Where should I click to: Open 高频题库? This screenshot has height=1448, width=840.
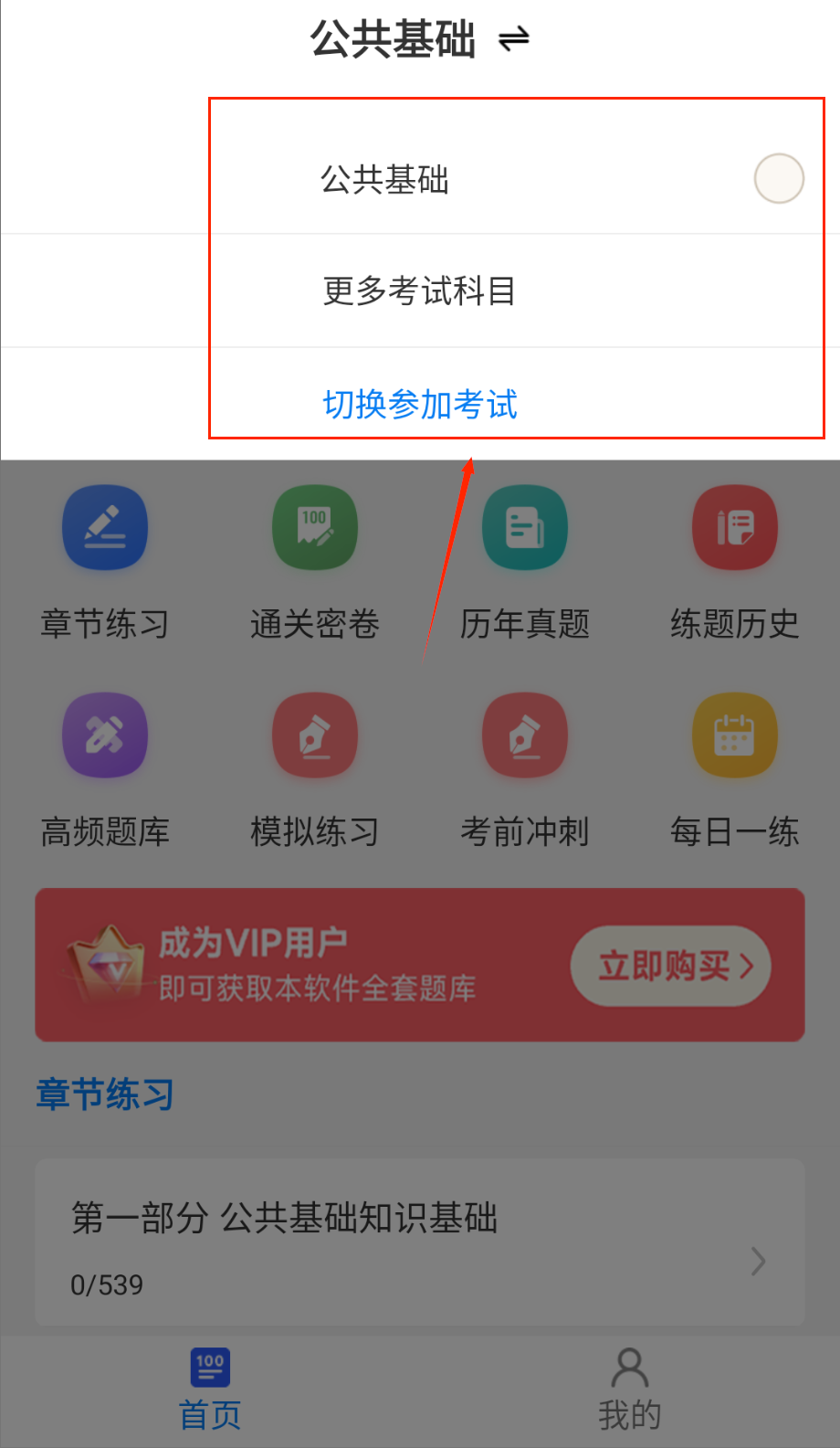(105, 736)
